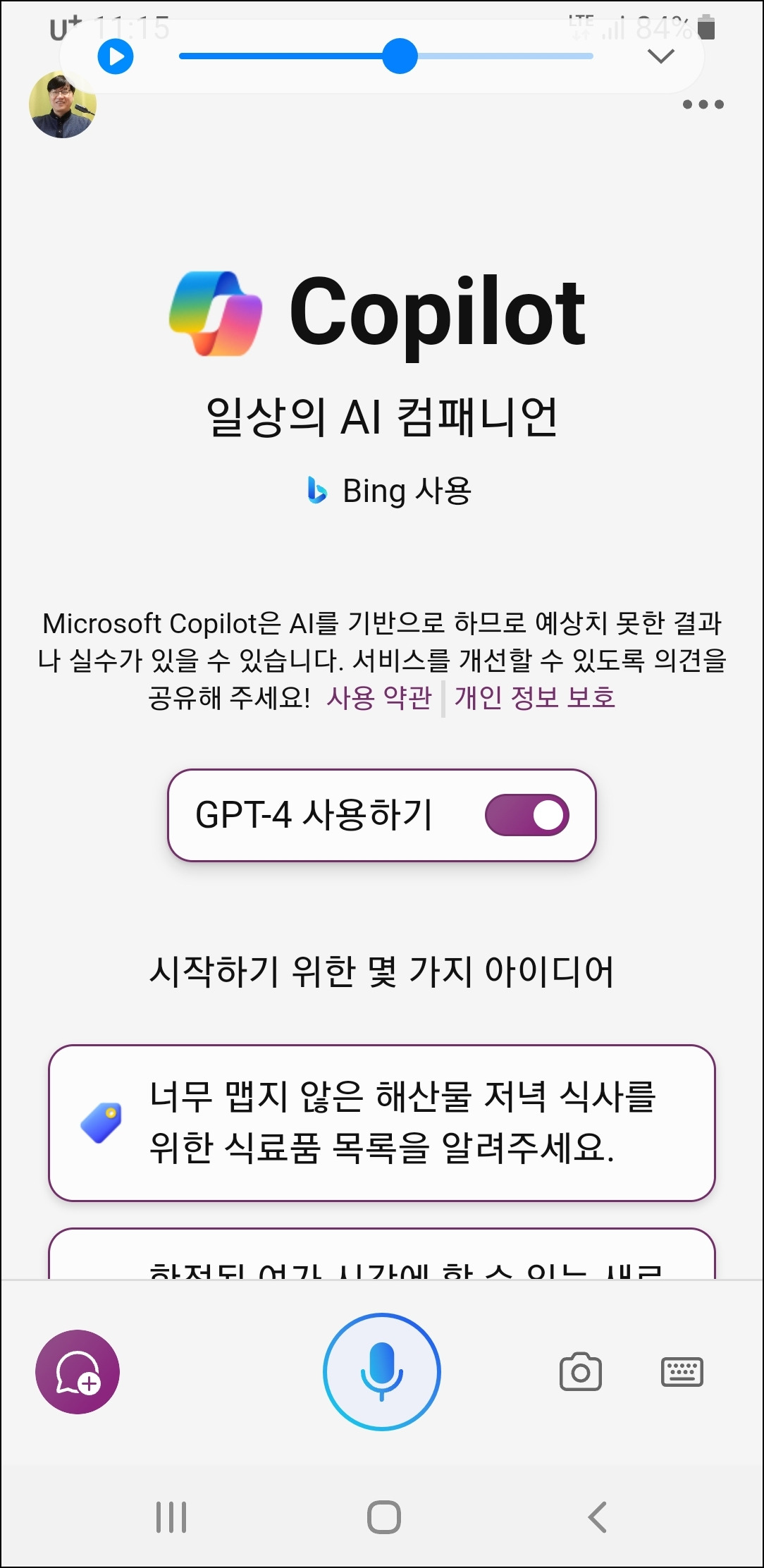Tap the Bing icon next to Bing 사용

pos(316,491)
